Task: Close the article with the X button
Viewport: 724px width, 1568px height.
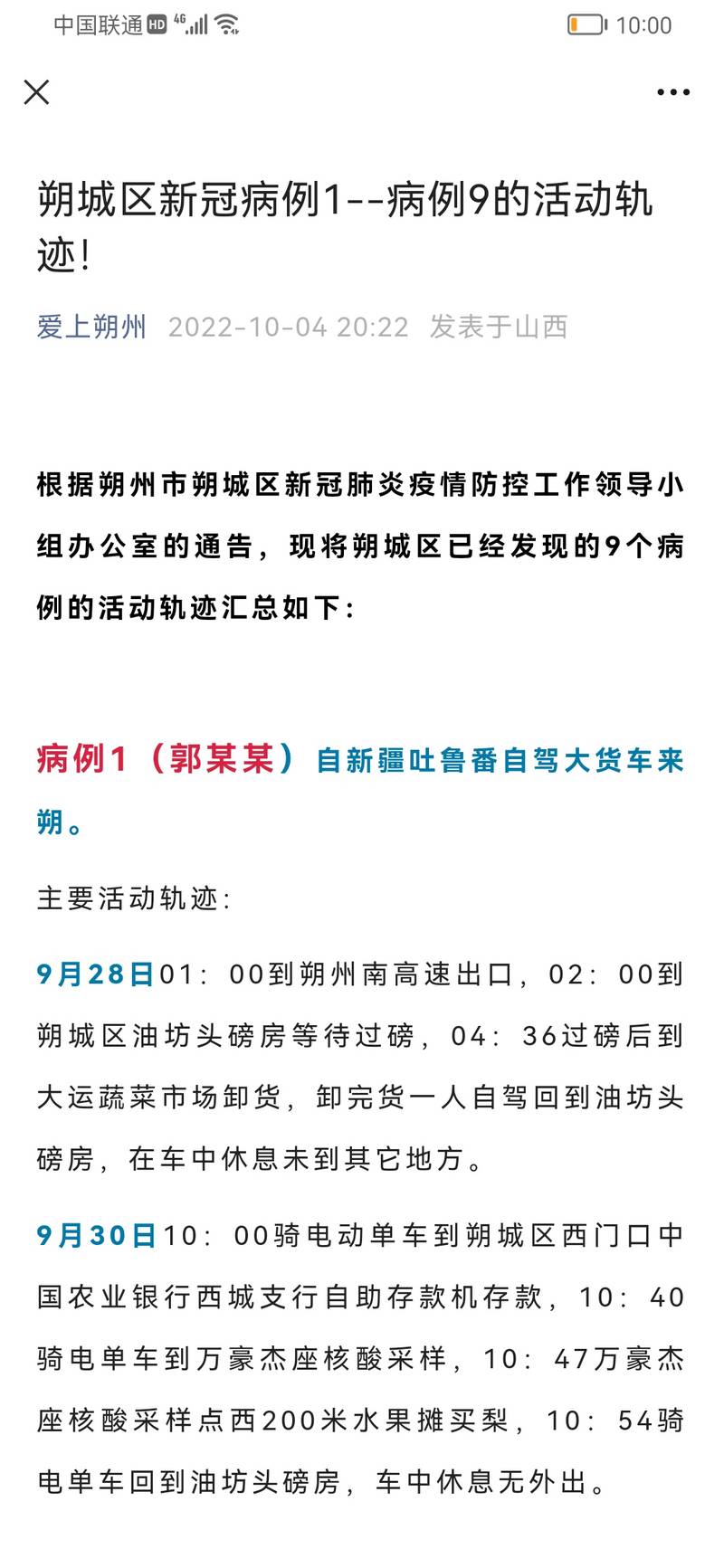Action: 36,91
